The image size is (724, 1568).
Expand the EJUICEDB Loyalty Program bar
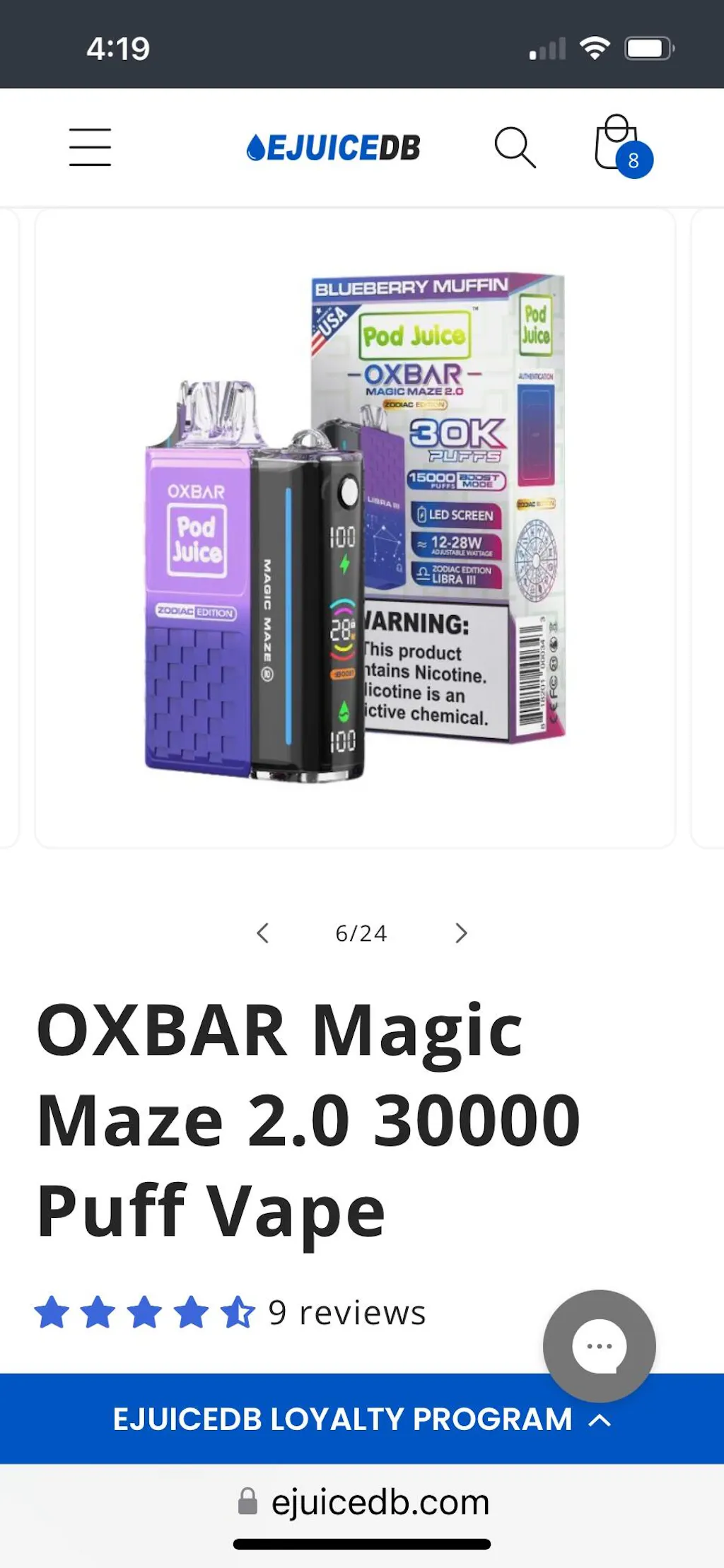tap(361, 1419)
